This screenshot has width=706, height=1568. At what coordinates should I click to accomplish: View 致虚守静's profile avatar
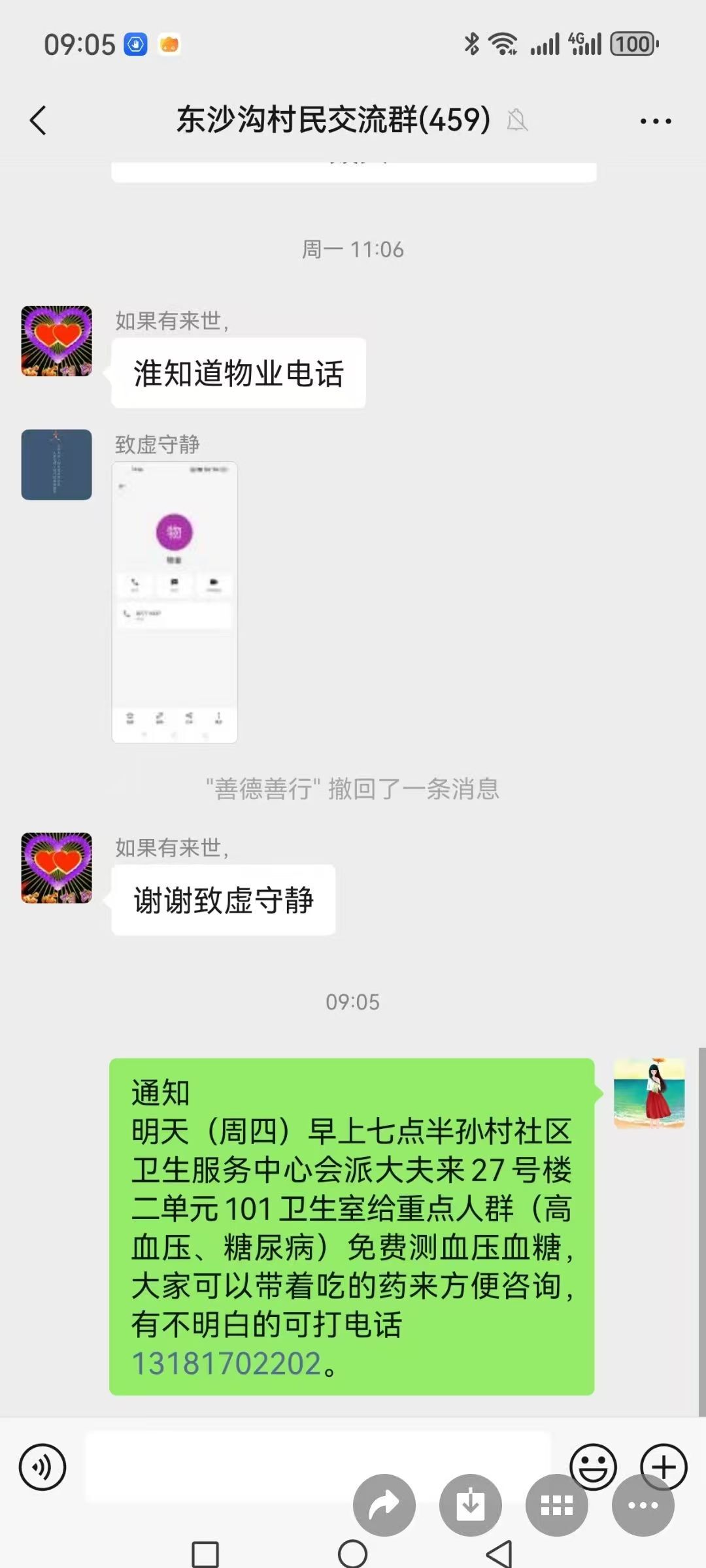(57, 465)
